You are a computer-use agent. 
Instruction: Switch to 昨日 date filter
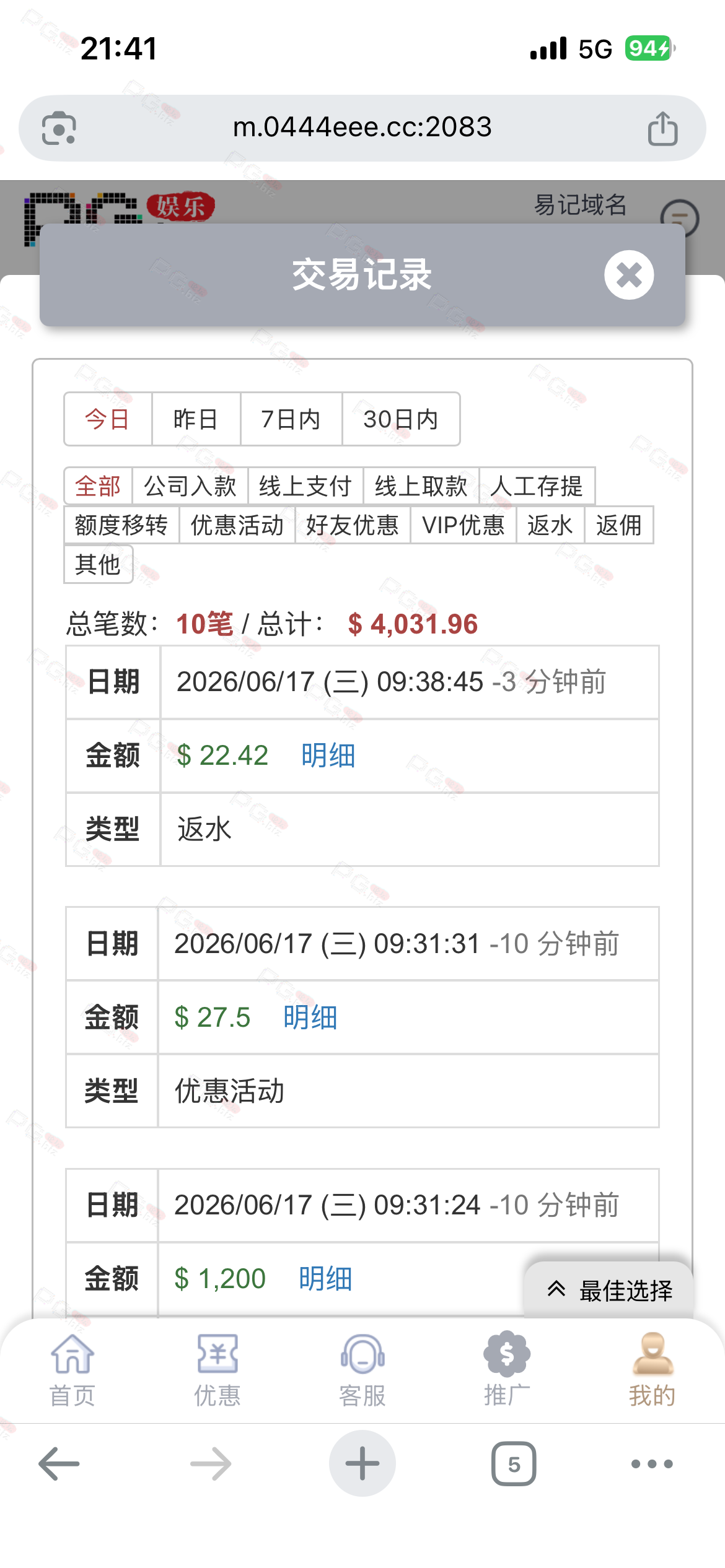196,419
